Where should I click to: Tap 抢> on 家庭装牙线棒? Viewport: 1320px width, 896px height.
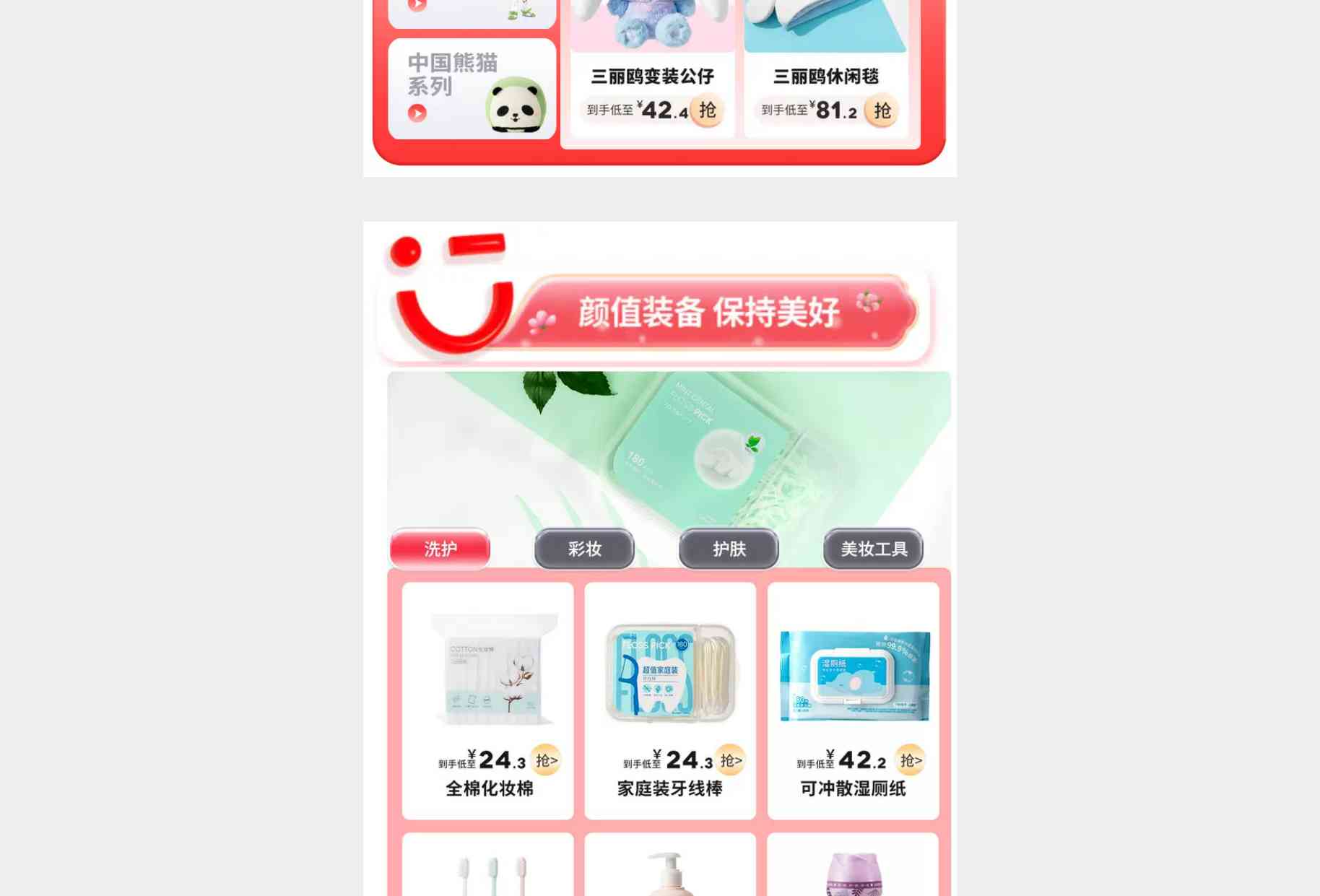(x=730, y=760)
